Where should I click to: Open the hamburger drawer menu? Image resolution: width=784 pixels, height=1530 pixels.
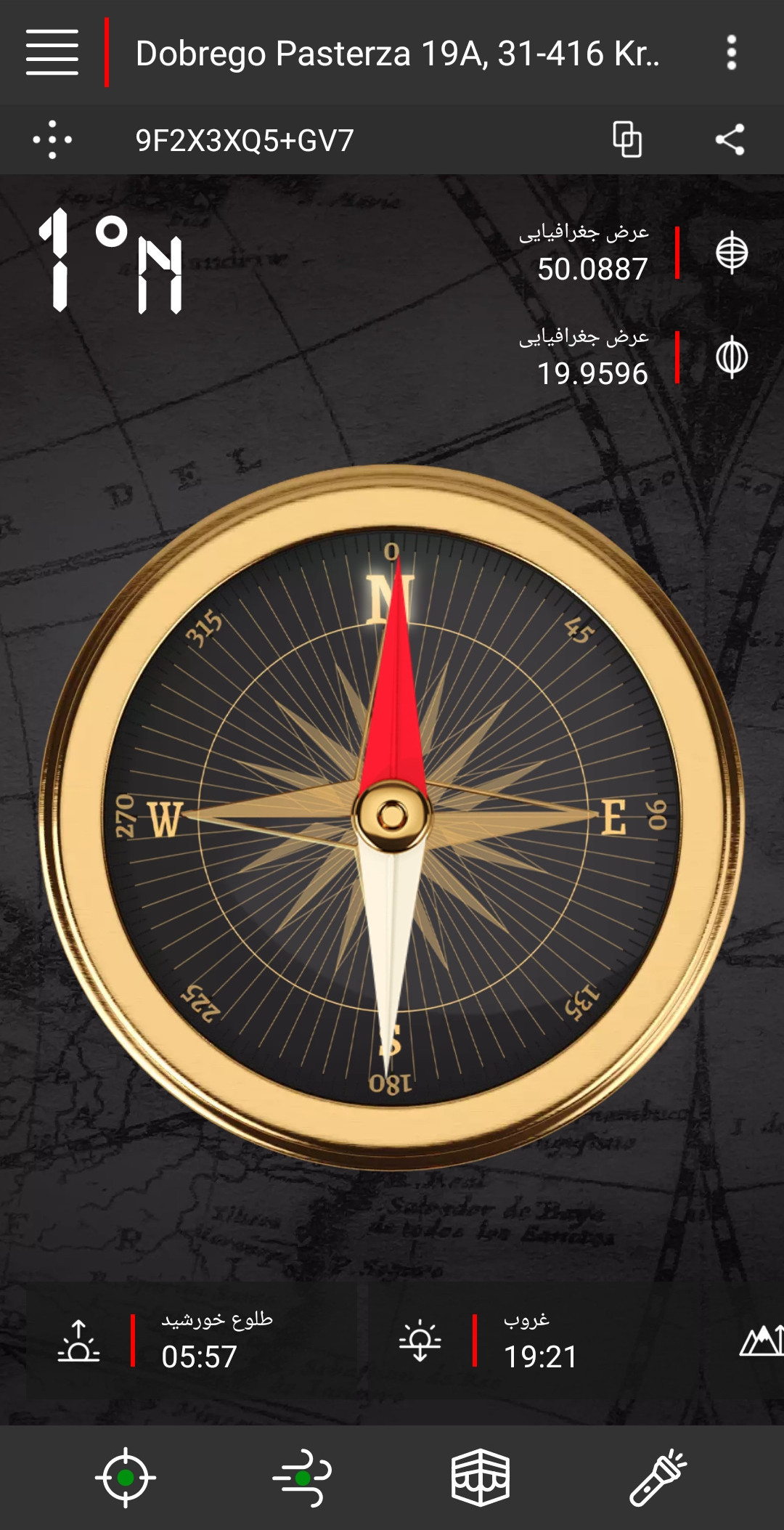[x=52, y=52]
